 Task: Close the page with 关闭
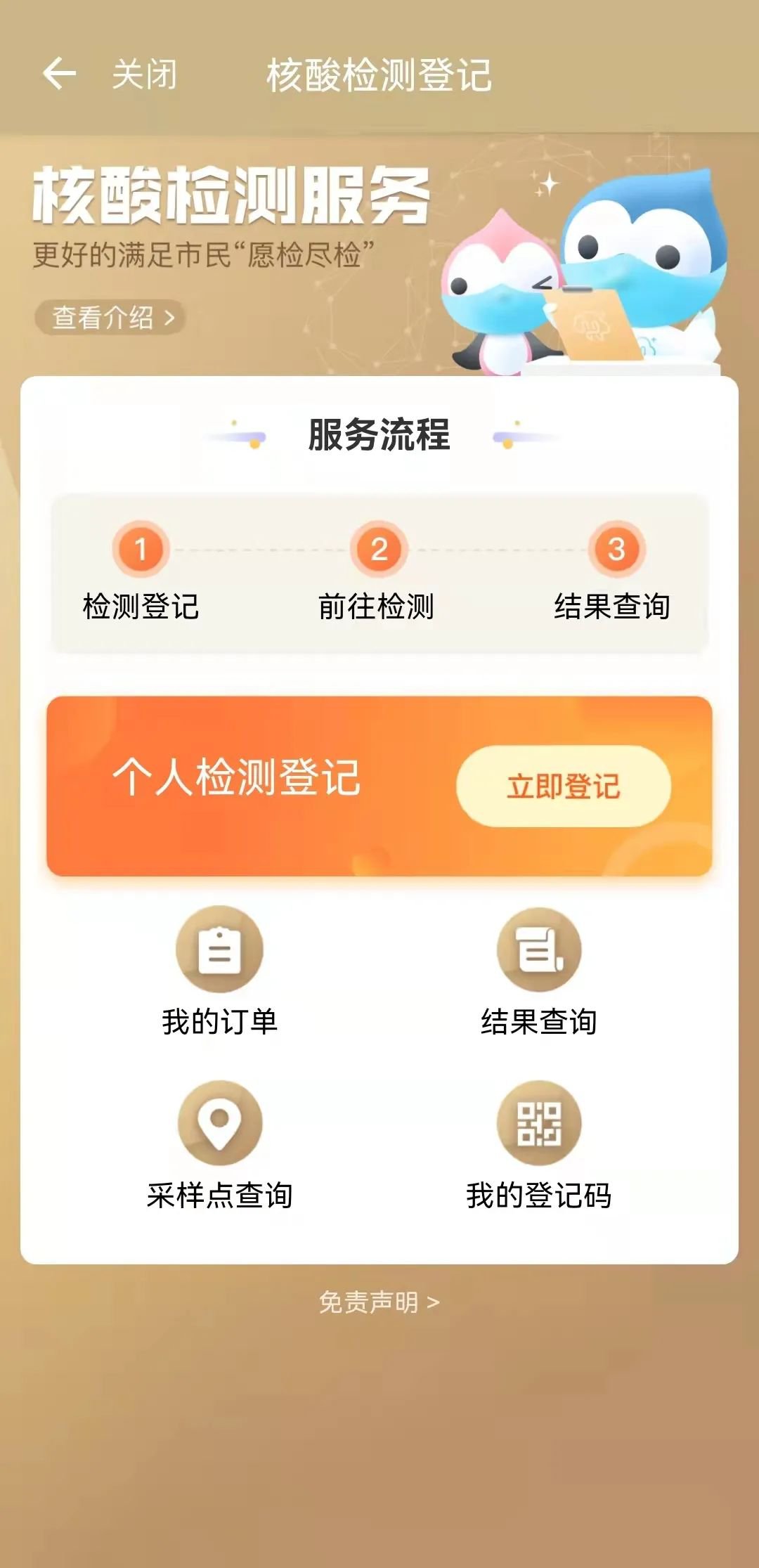145,74
